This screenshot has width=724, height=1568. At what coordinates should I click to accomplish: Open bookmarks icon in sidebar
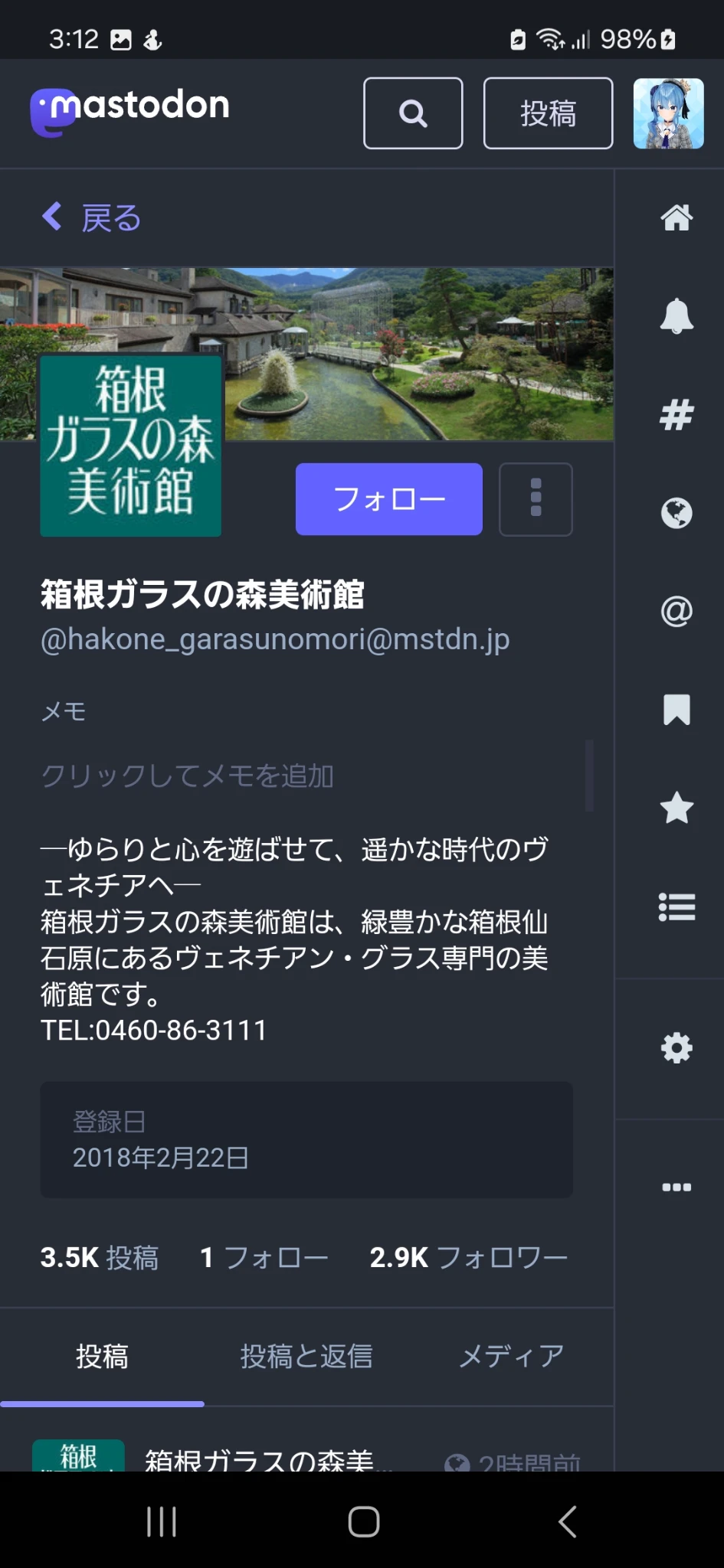tap(676, 710)
